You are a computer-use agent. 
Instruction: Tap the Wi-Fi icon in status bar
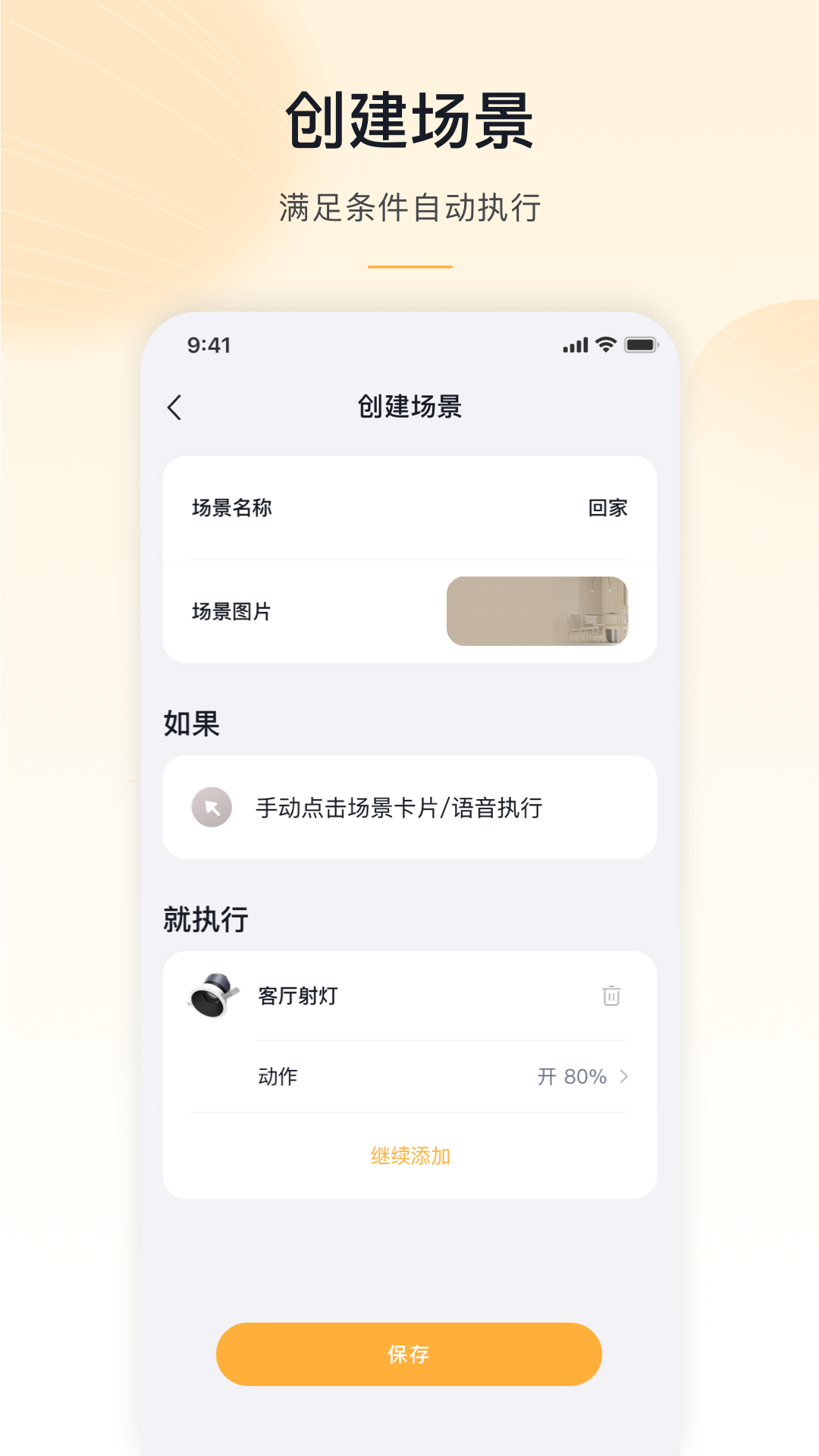click(604, 345)
